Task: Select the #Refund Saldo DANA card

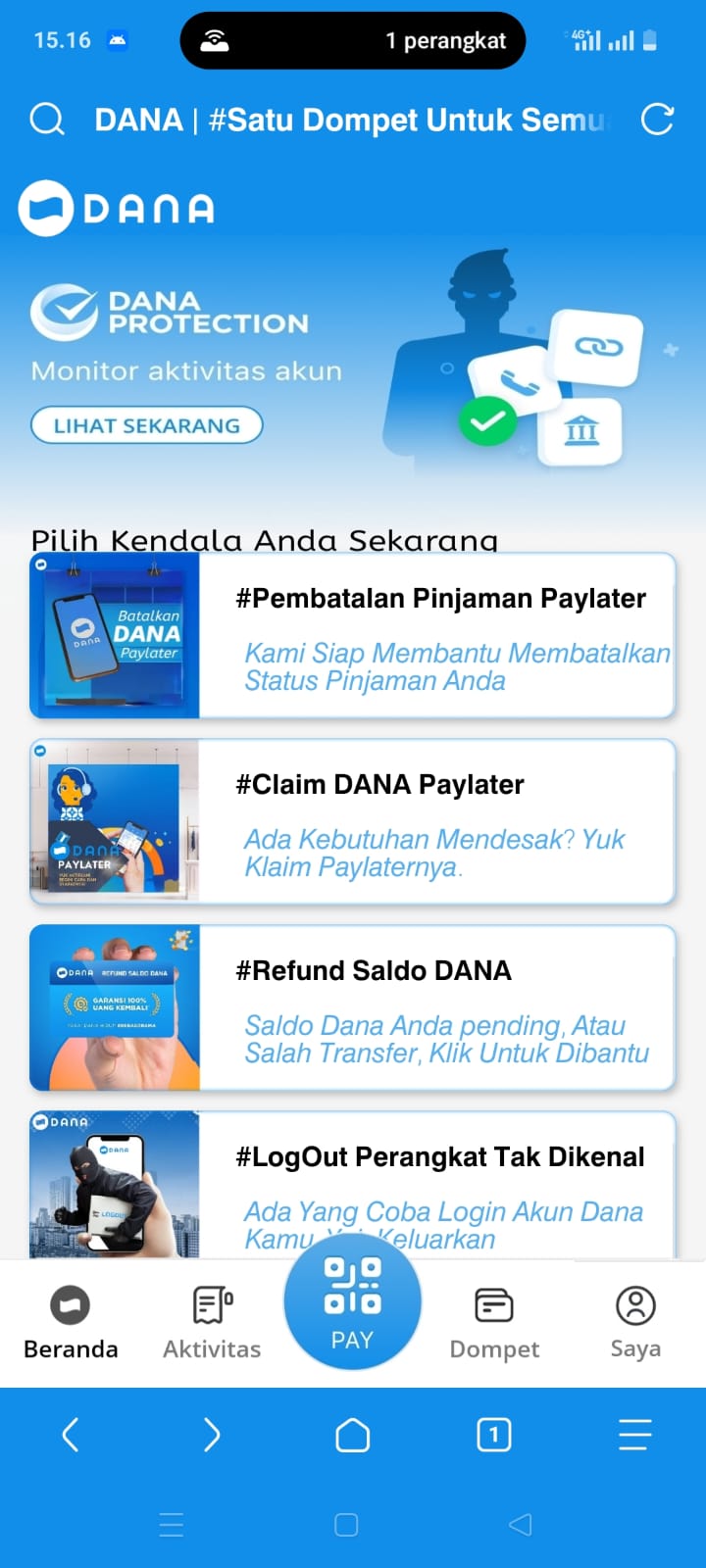Action: tap(353, 1008)
